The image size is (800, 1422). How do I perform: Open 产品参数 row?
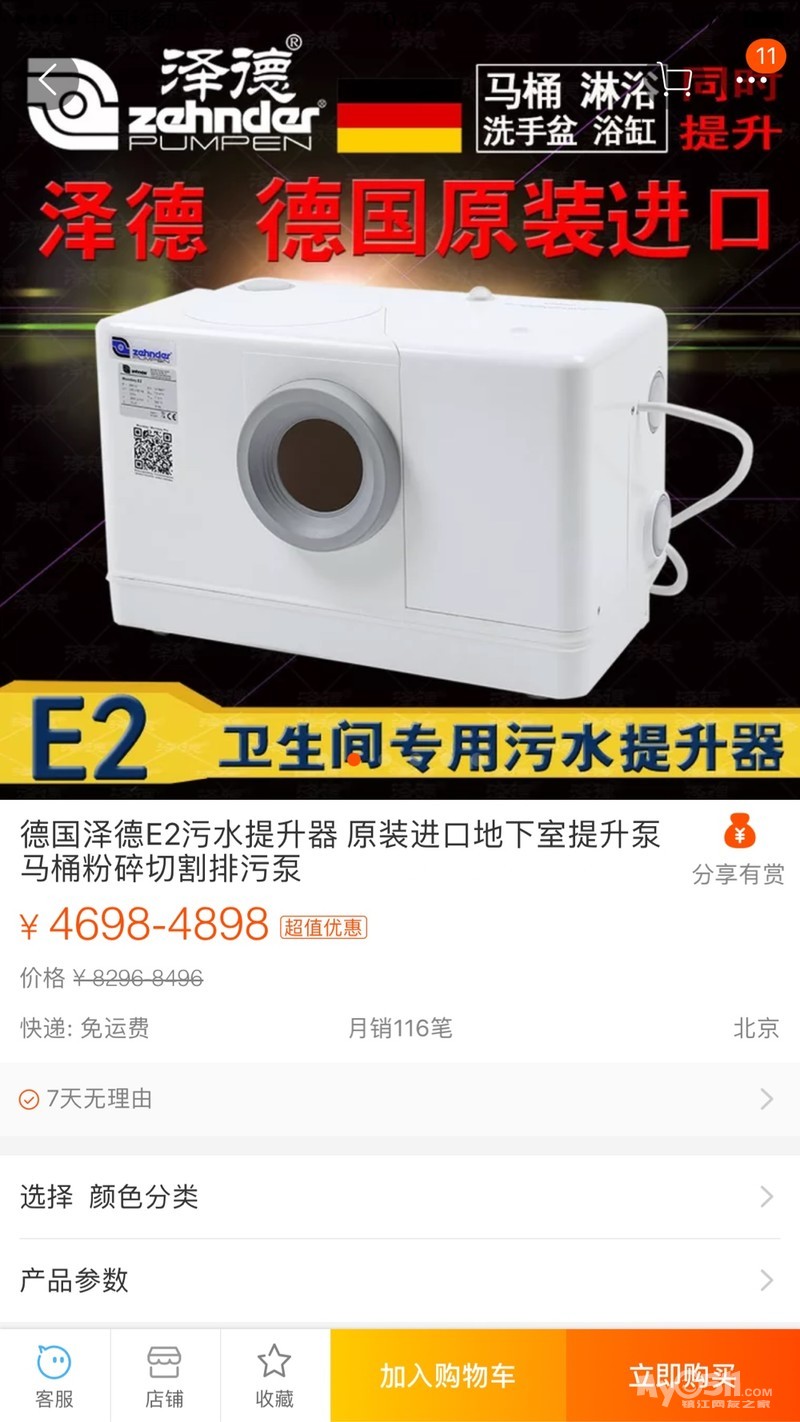click(400, 1280)
